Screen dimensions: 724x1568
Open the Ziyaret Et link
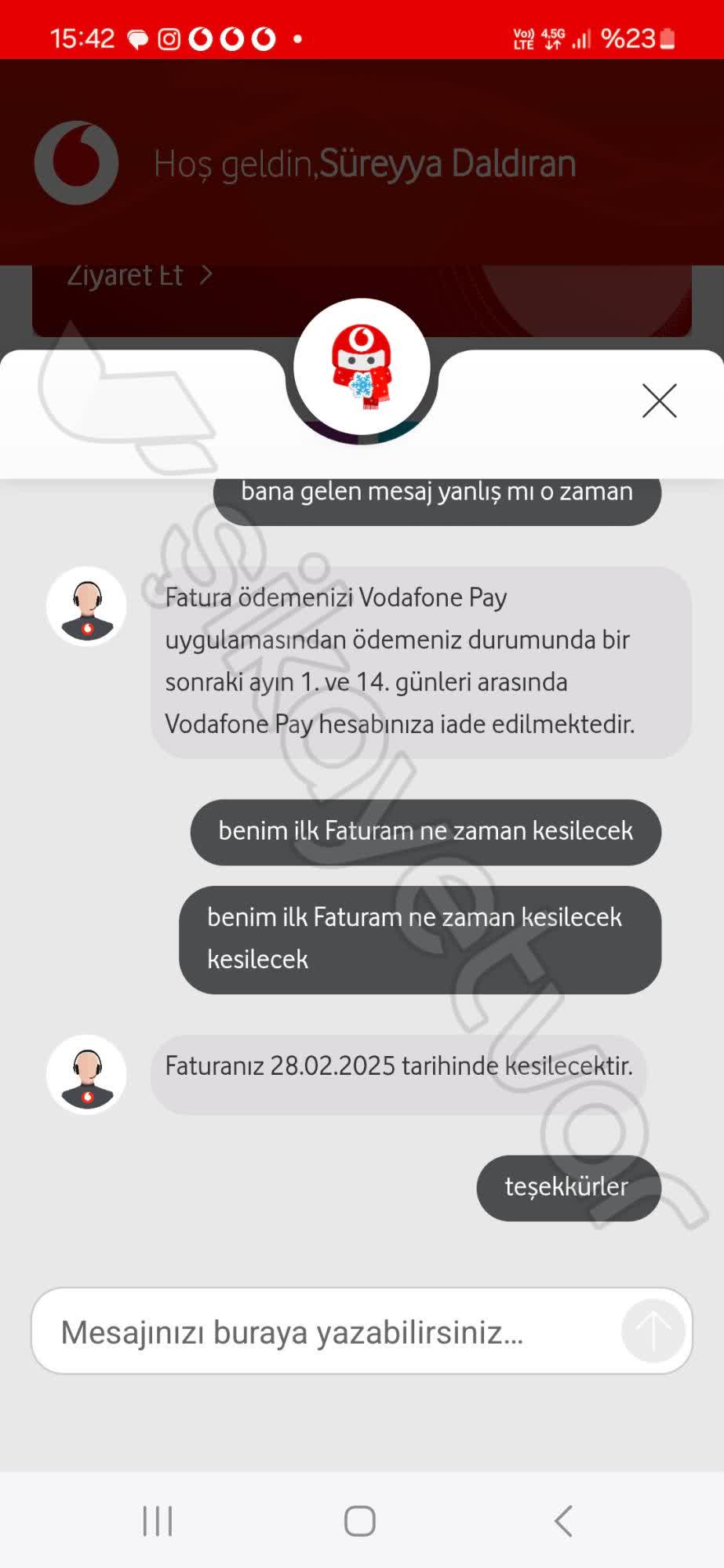coord(126,274)
